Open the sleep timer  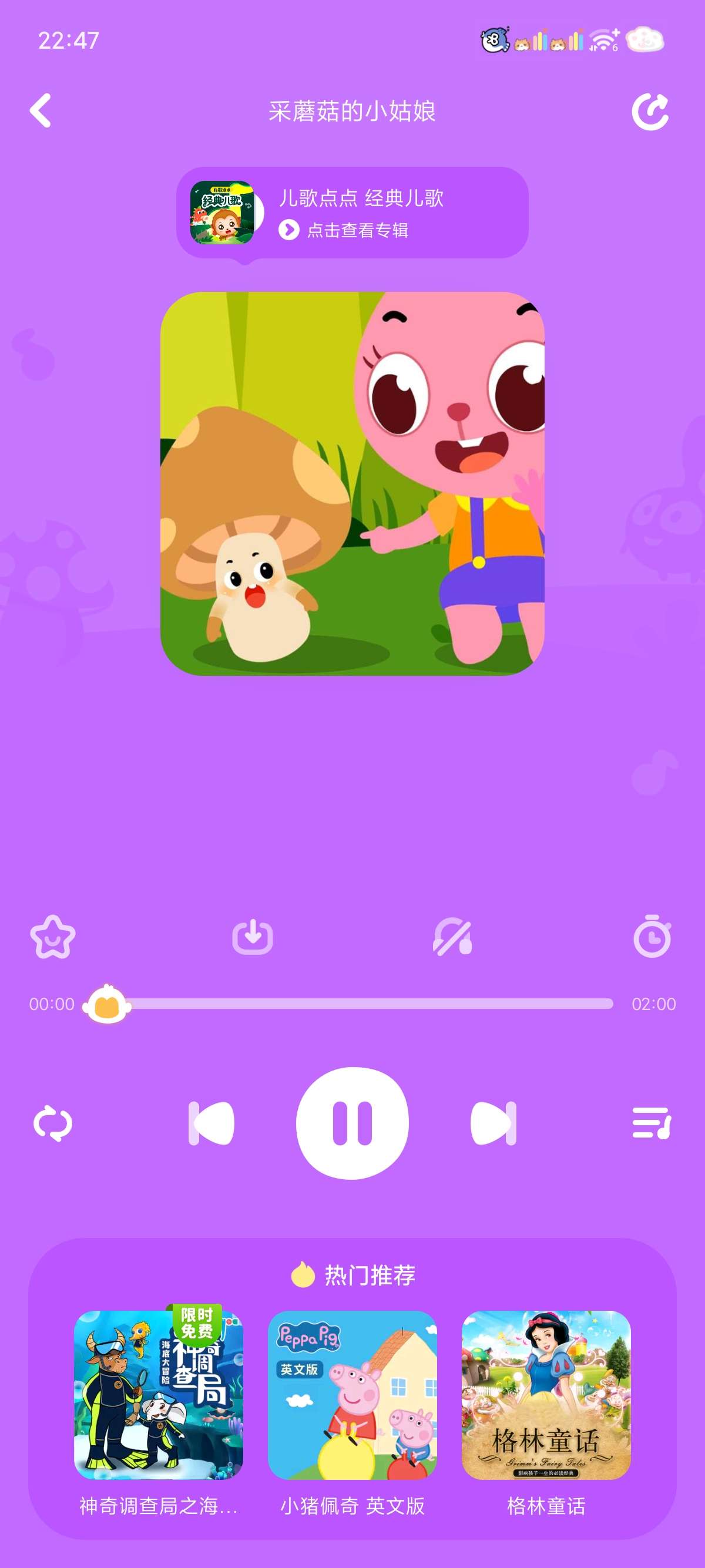pyautogui.click(x=652, y=936)
